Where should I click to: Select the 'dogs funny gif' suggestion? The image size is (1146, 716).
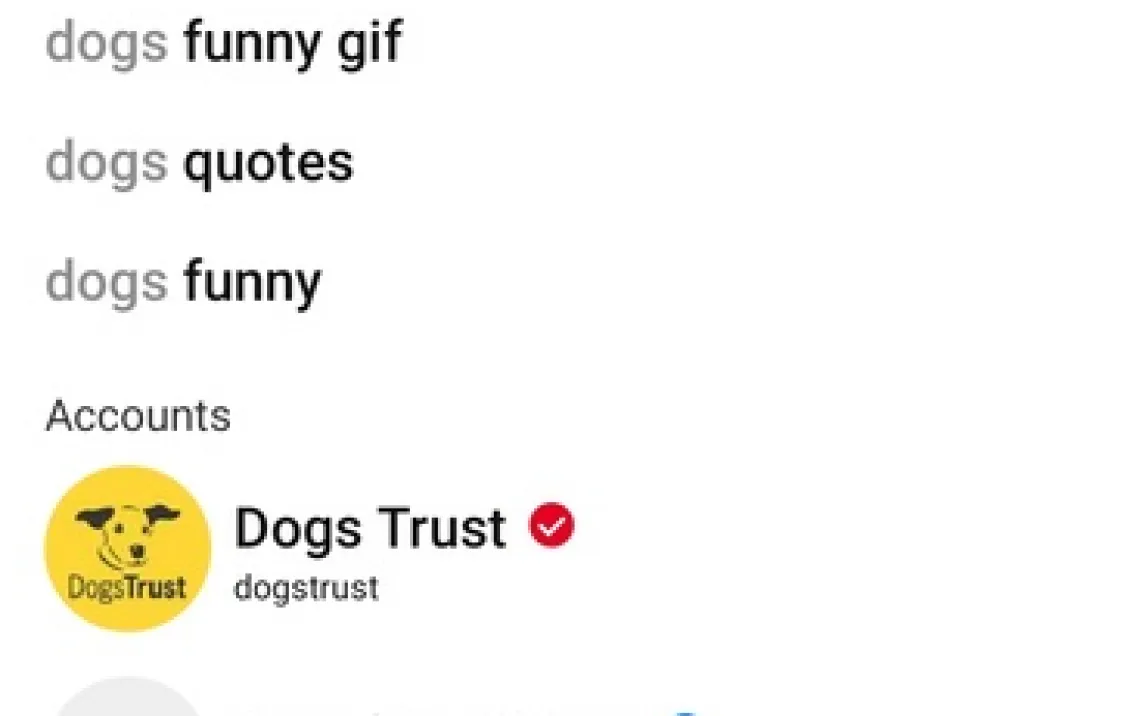click(x=223, y=44)
